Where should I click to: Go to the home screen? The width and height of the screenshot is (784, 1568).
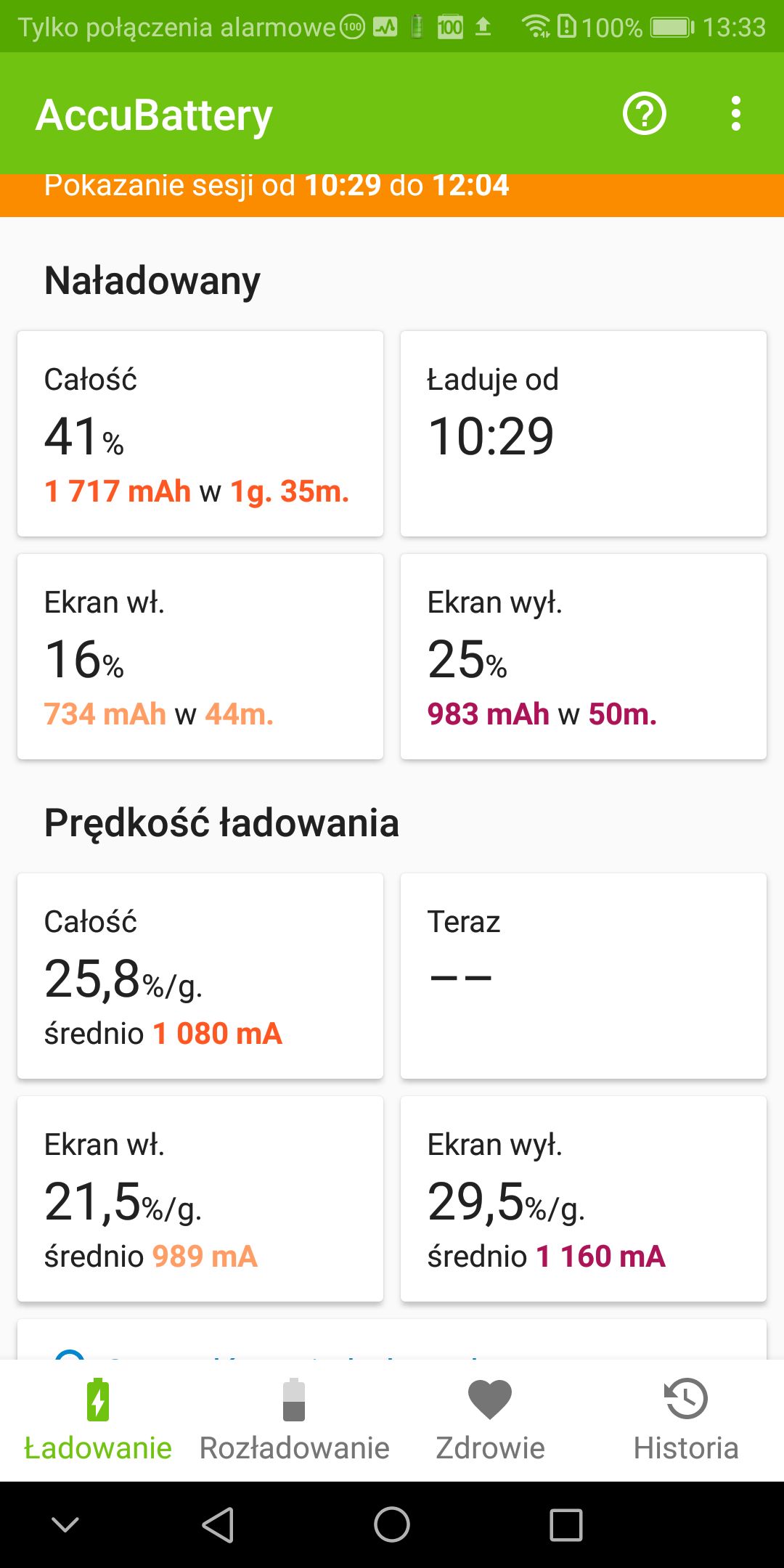tap(392, 1524)
